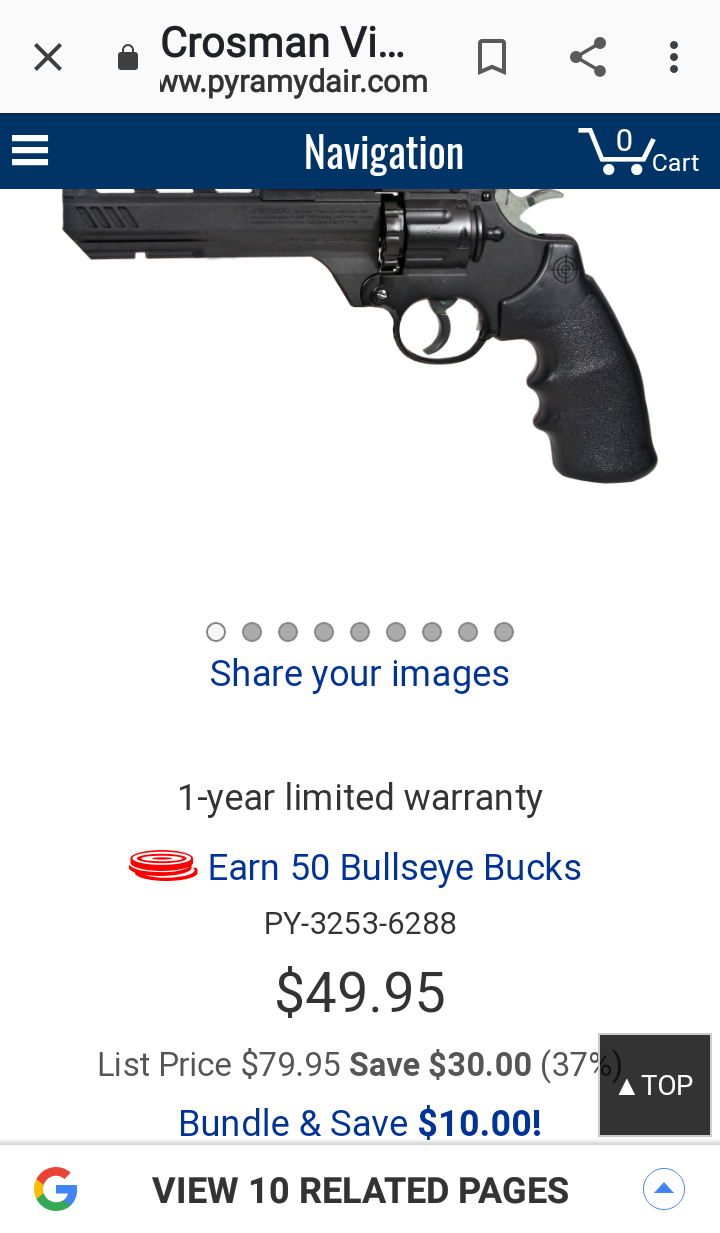Open the browser overflow menu
Screen dimensions: 720x1233
[674, 58]
